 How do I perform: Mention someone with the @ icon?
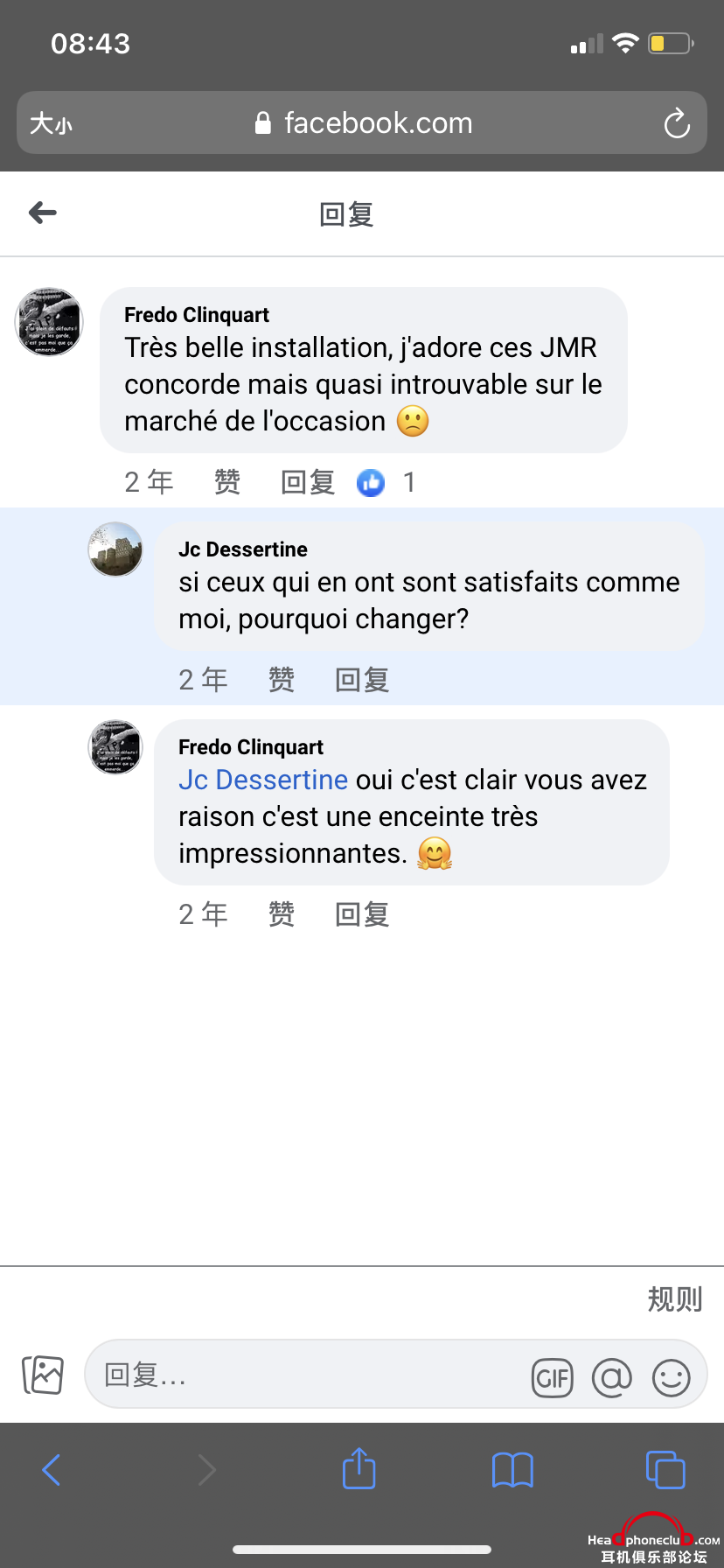(612, 1378)
